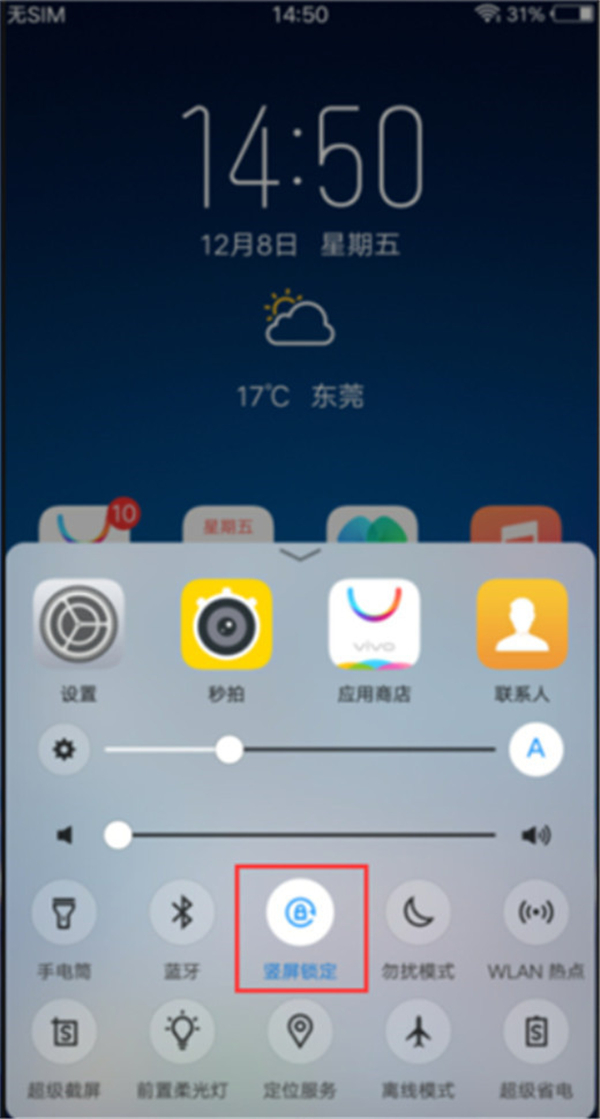600x1119 pixels.
Task: Turn on the 手电筒 flashlight
Action: (x=64, y=913)
